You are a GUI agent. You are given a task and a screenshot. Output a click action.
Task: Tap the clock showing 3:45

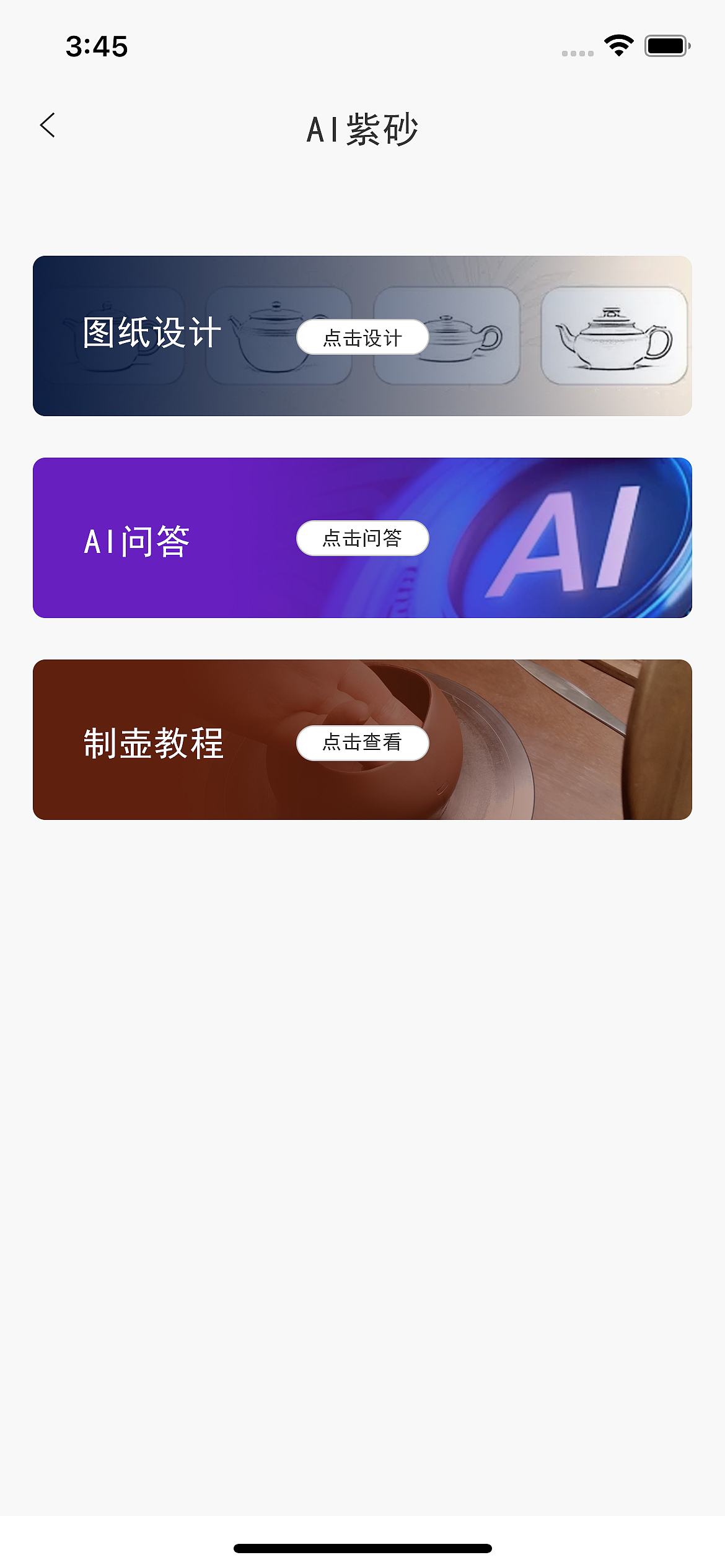tap(97, 45)
